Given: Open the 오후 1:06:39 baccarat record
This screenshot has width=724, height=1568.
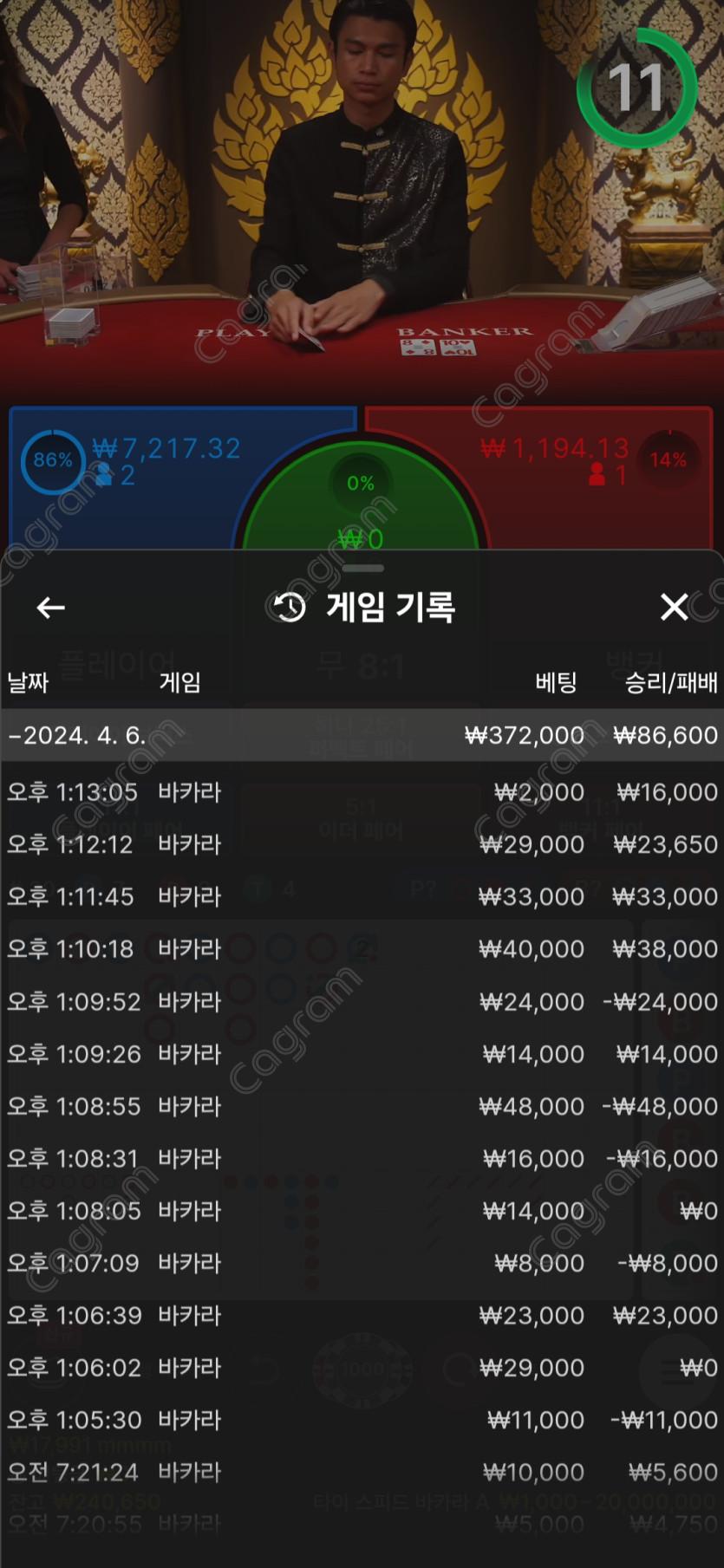Looking at the screenshot, I should click(362, 1316).
